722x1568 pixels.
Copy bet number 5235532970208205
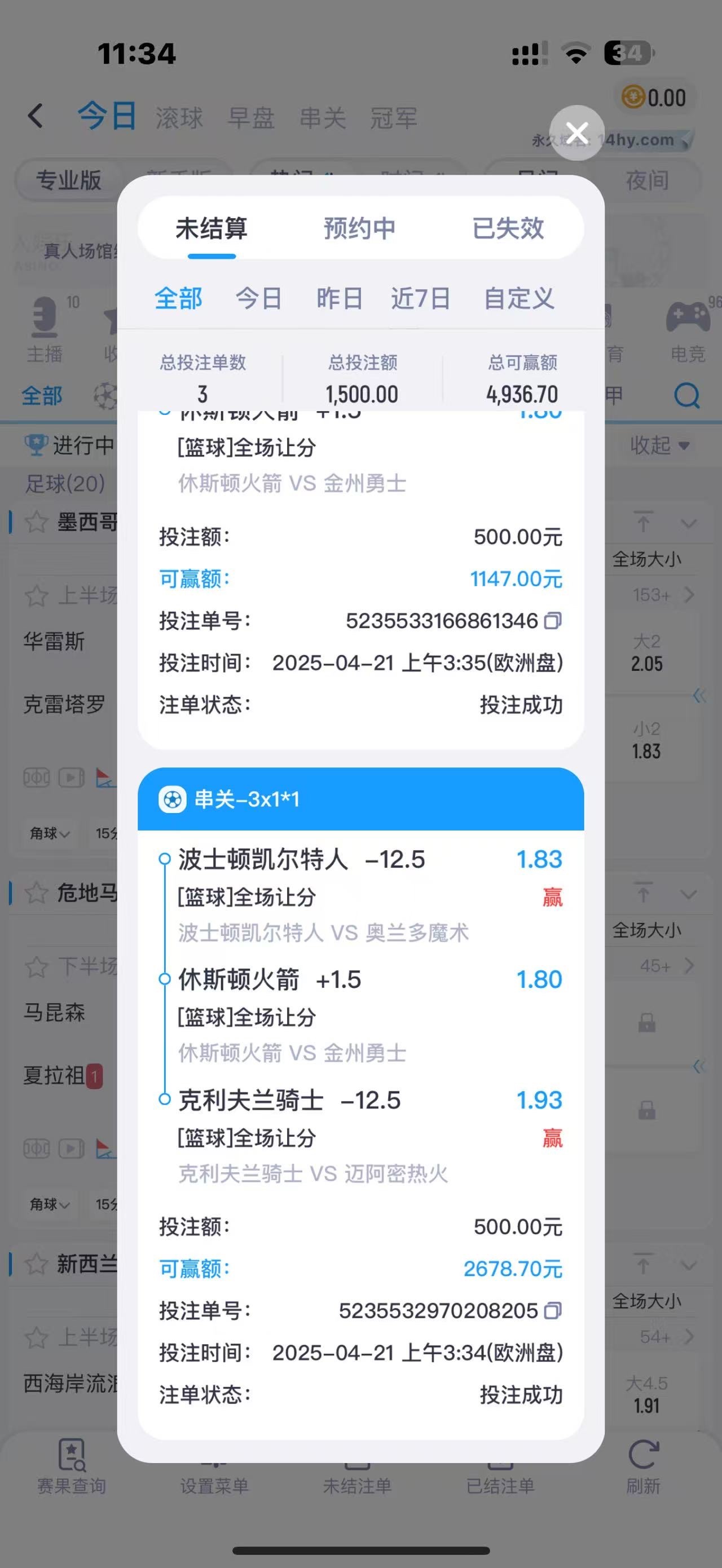coord(553,1310)
